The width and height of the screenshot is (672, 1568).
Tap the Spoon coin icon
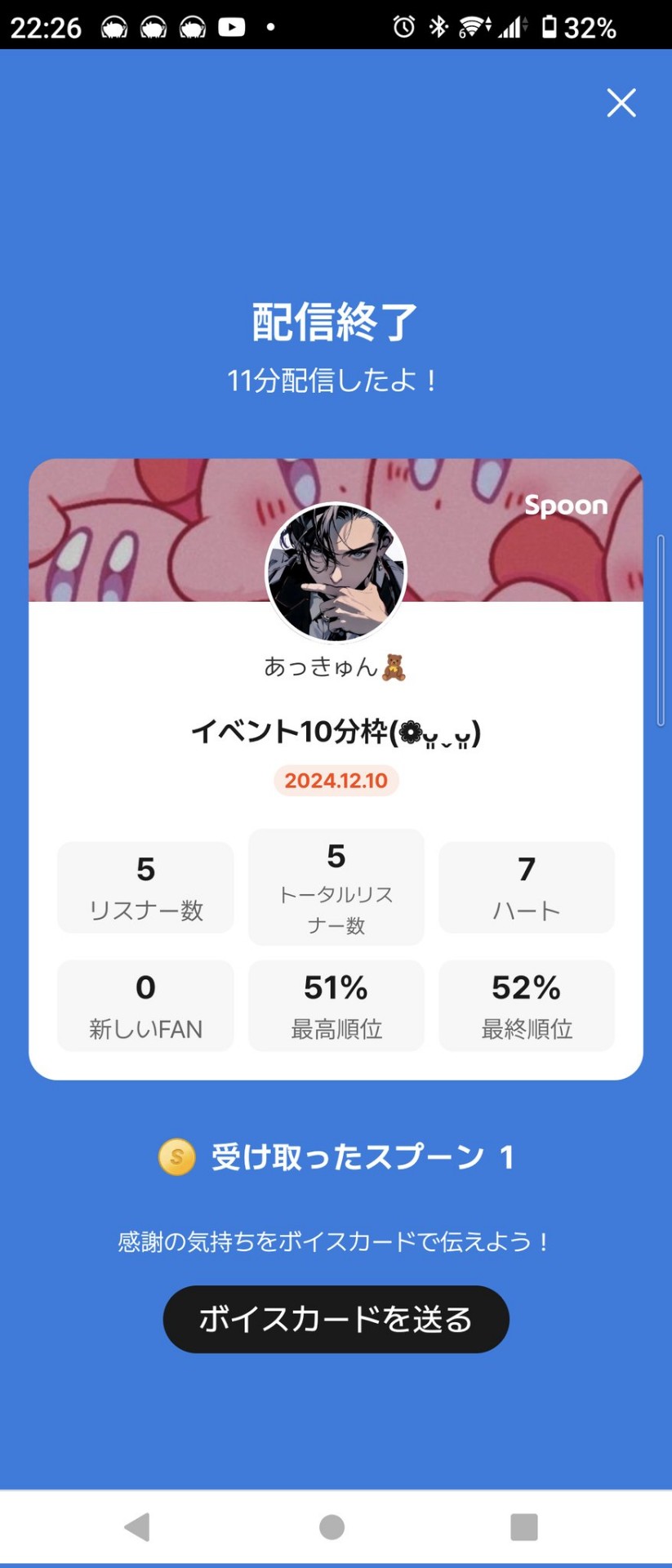coord(175,1156)
